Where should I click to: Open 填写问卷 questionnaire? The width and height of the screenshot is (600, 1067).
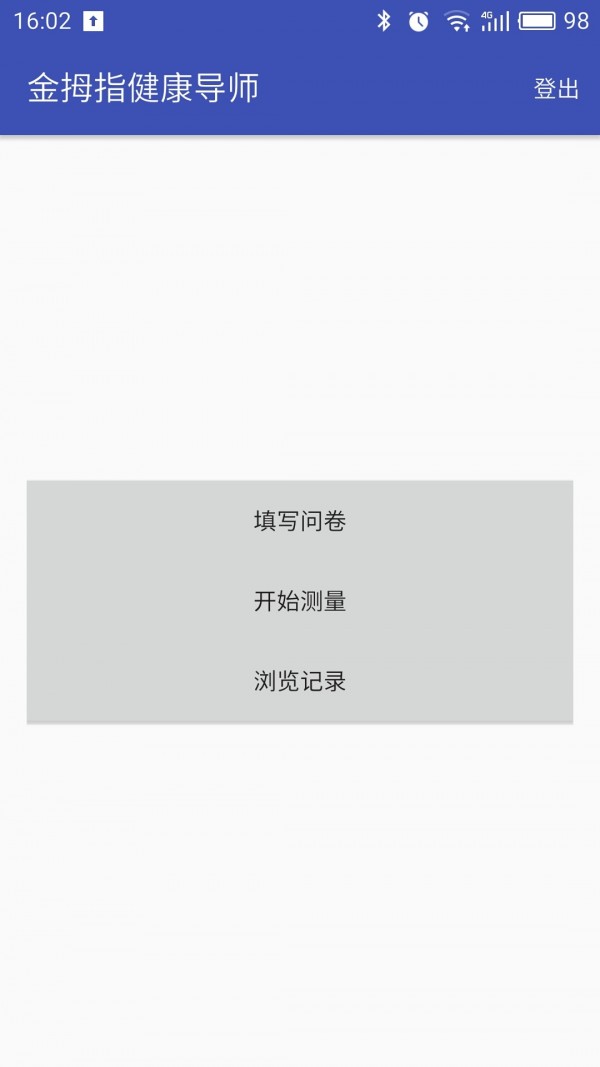[x=300, y=521]
